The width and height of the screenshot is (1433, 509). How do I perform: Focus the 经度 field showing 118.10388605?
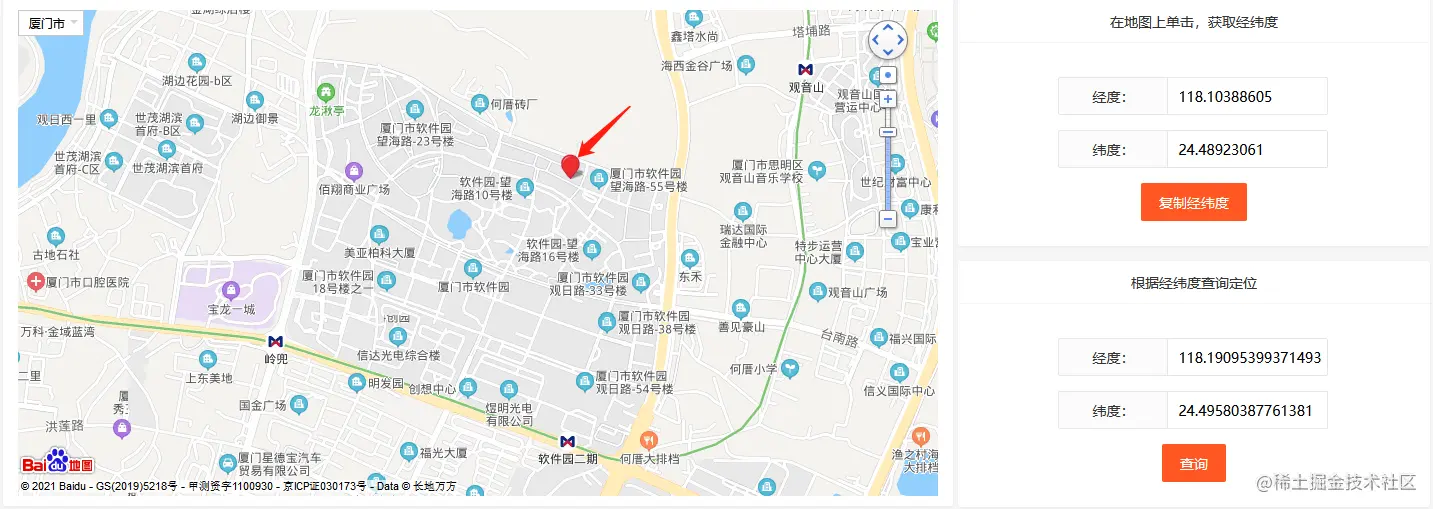coord(1246,97)
